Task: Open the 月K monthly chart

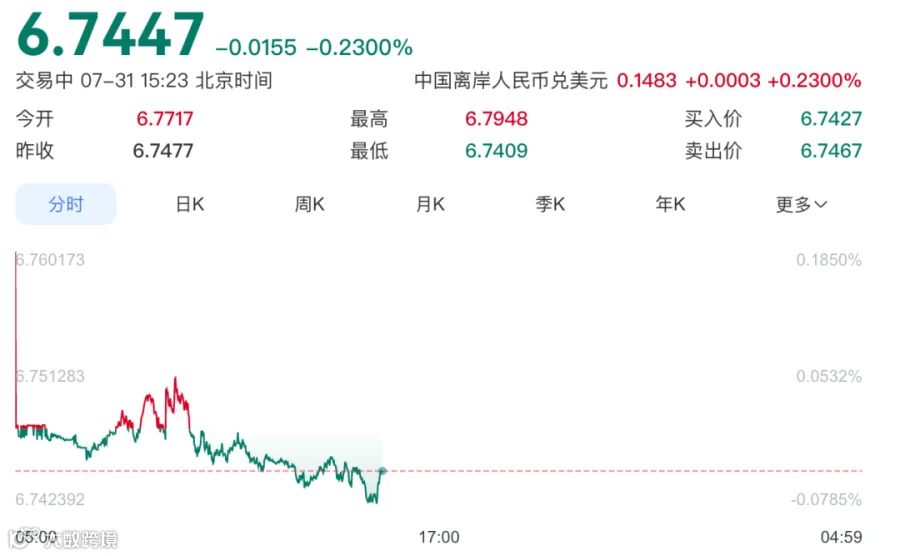Action: 430,204
